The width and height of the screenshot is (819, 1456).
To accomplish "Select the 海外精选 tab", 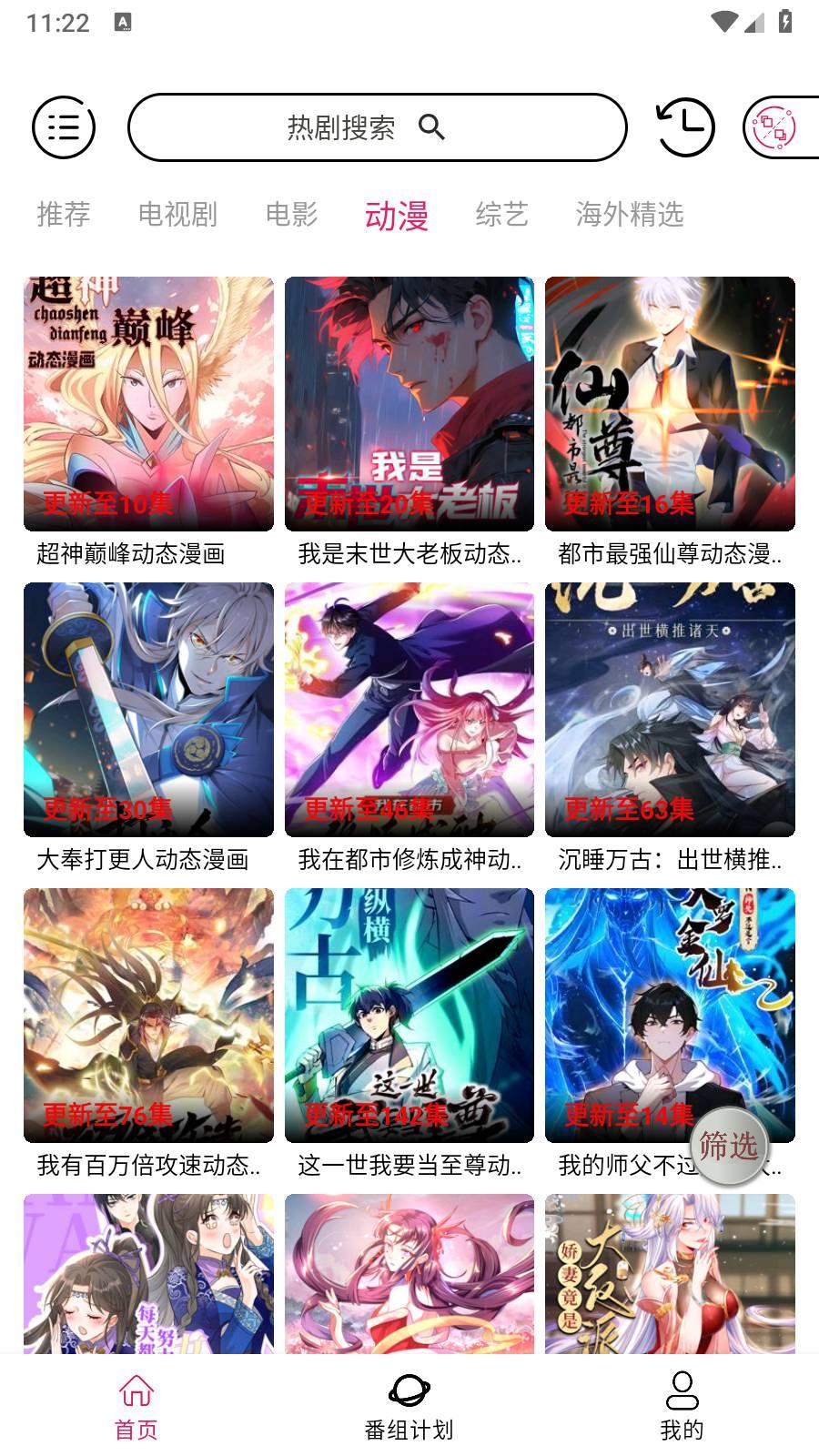I will coord(631,215).
